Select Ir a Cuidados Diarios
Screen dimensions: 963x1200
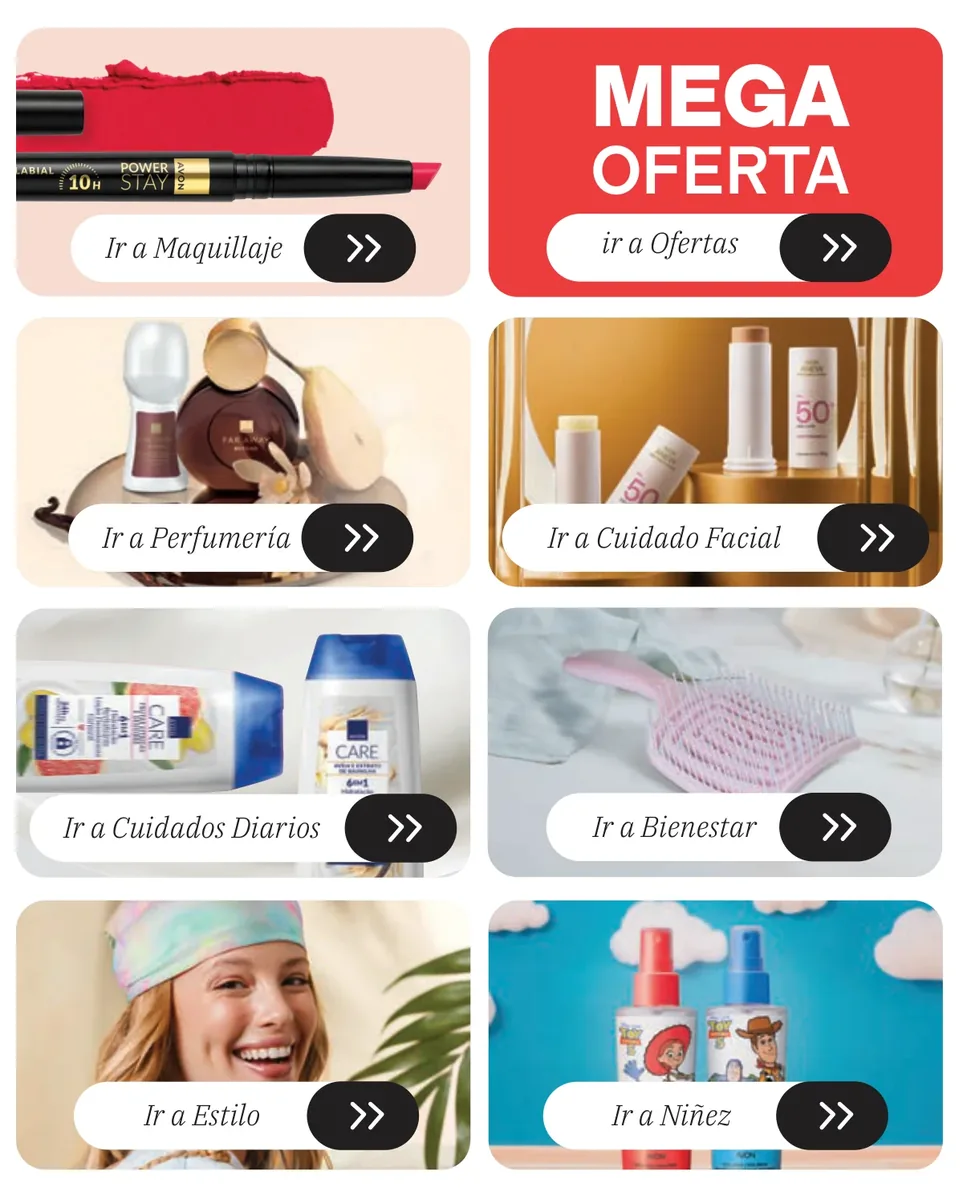[x=243, y=828]
